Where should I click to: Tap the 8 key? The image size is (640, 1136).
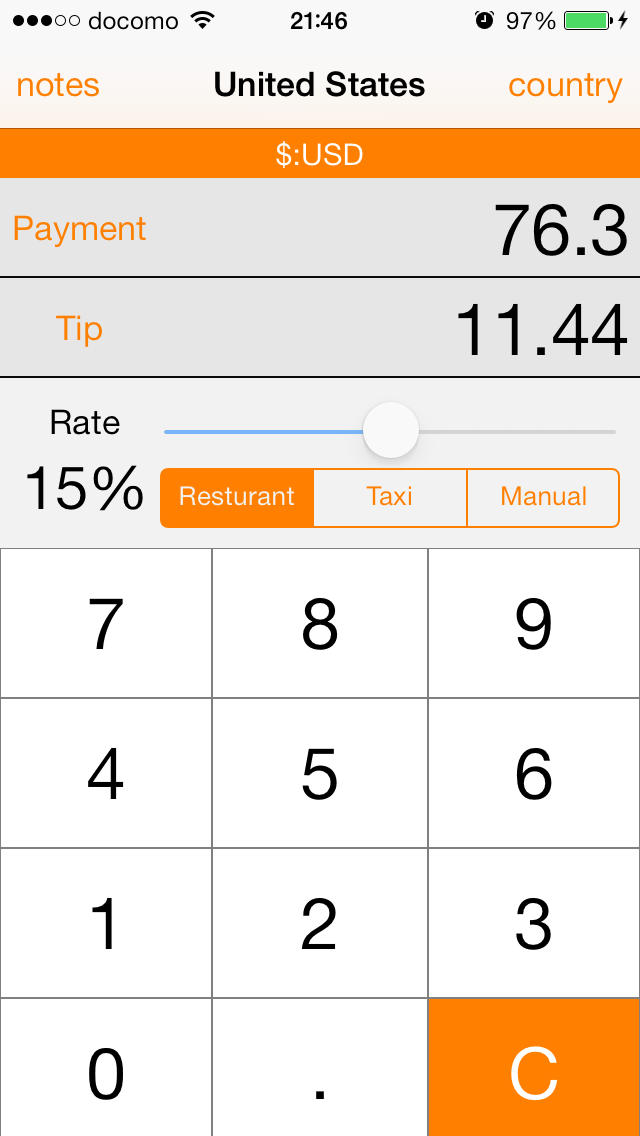point(320,623)
